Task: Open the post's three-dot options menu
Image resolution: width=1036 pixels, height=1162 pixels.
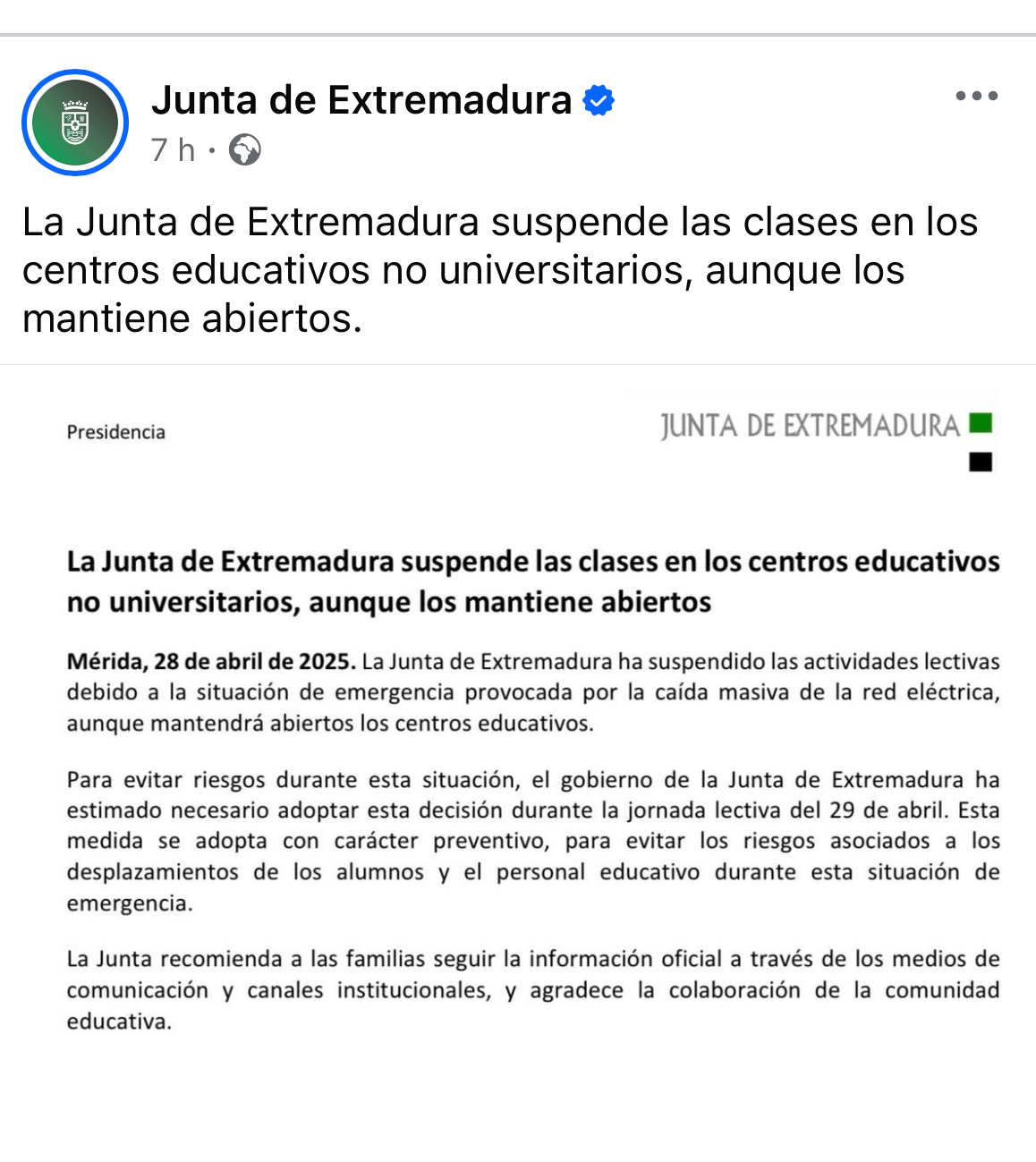Action: click(x=976, y=97)
